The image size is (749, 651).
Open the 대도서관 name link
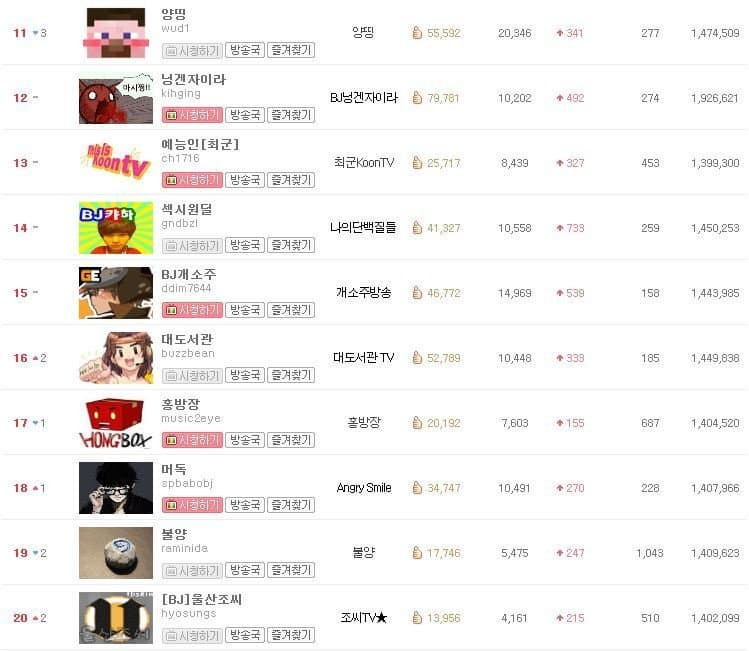point(186,339)
